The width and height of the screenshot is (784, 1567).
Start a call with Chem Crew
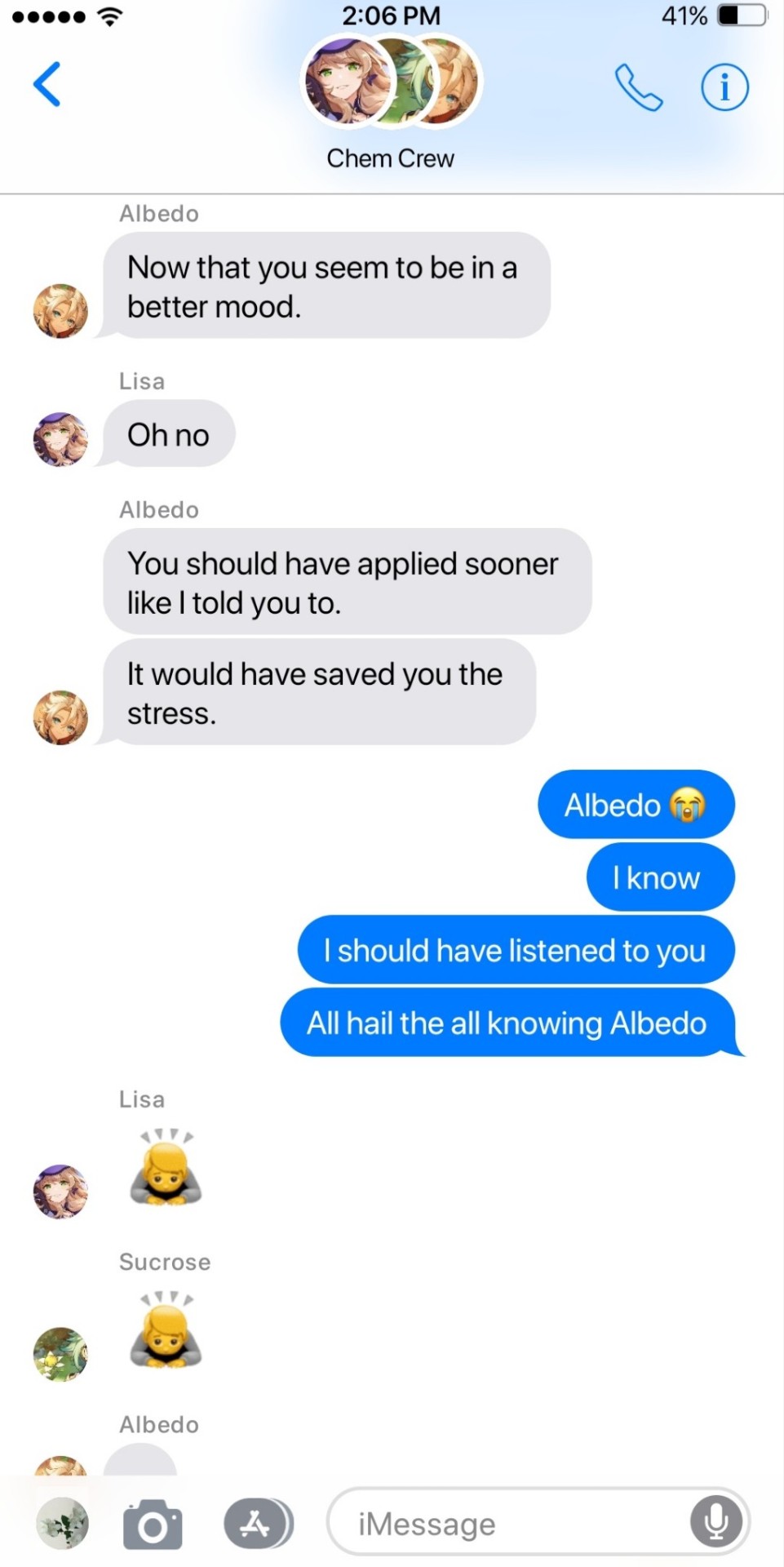[x=638, y=87]
